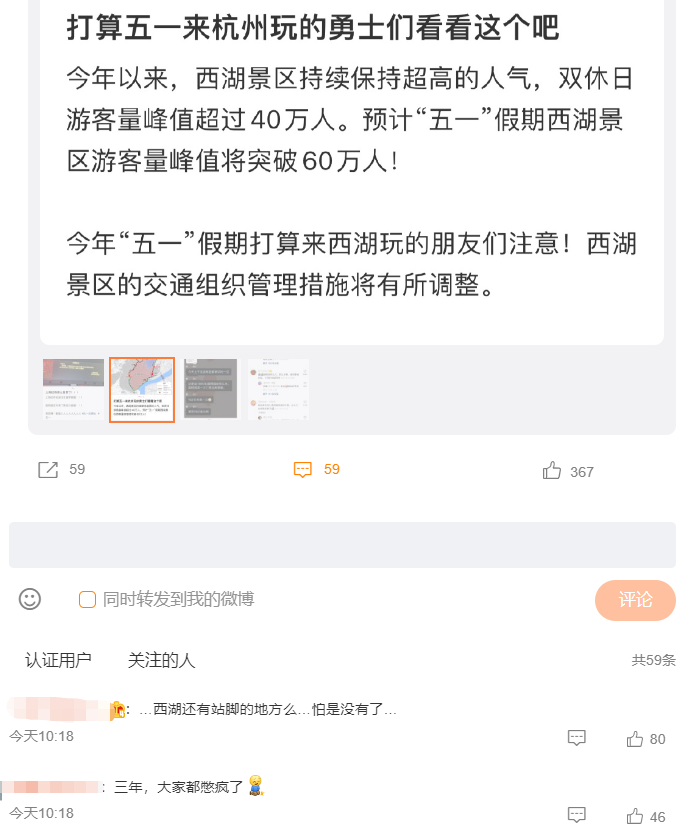Like the comment with 80 likes

[x=635, y=739]
